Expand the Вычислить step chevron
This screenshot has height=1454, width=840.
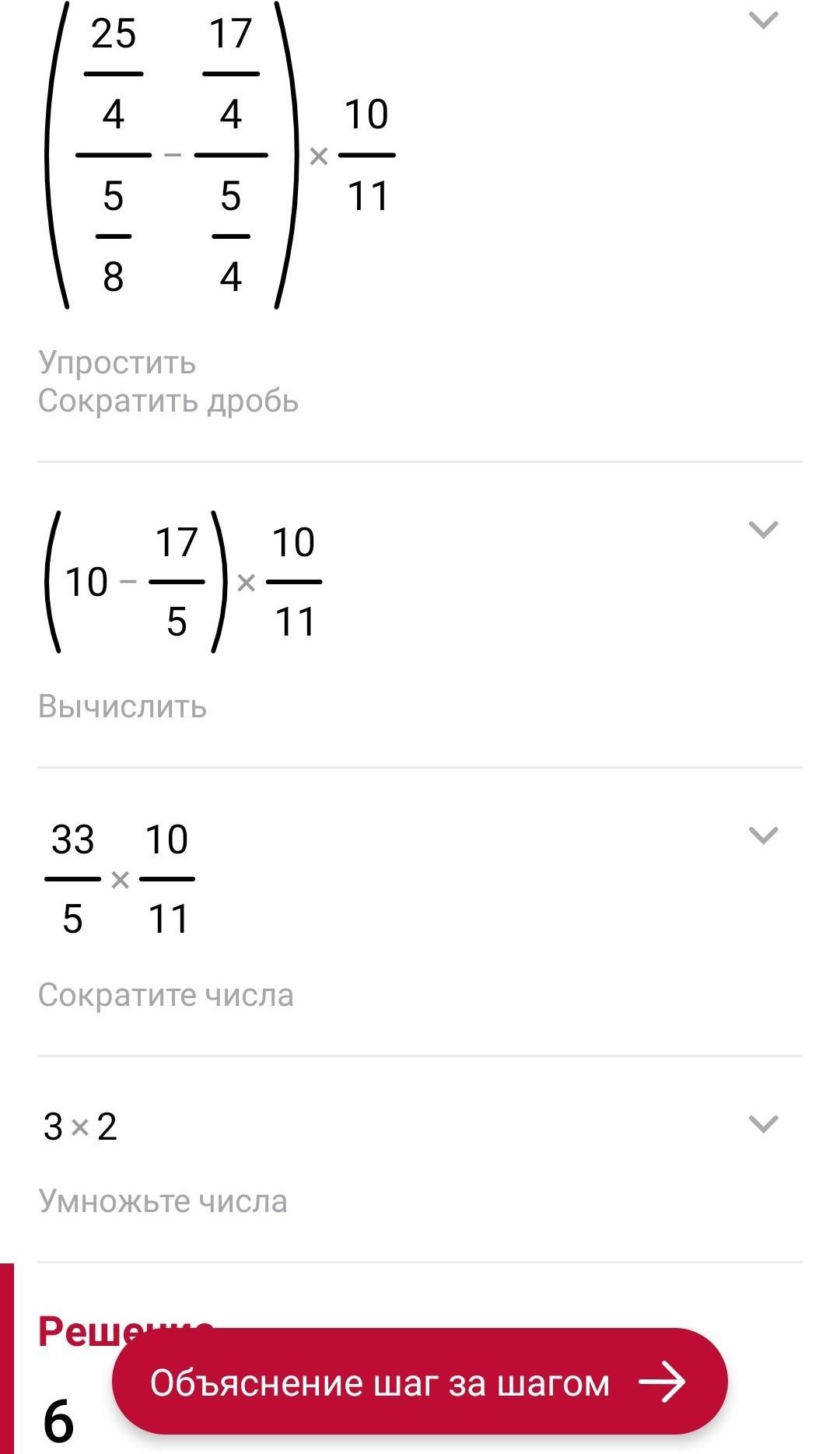(763, 530)
